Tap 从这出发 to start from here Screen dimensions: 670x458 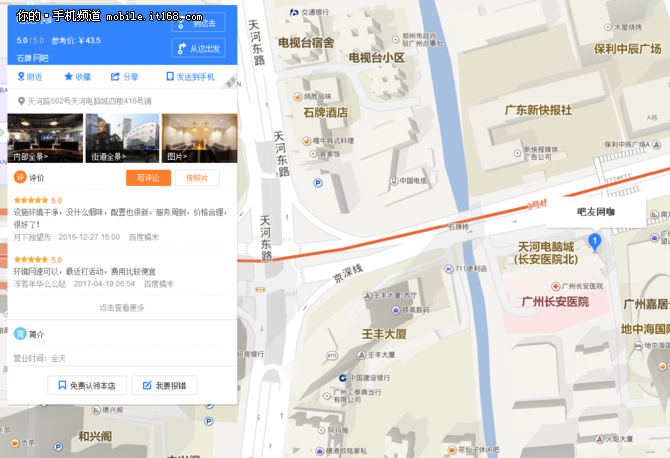click(x=199, y=48)
